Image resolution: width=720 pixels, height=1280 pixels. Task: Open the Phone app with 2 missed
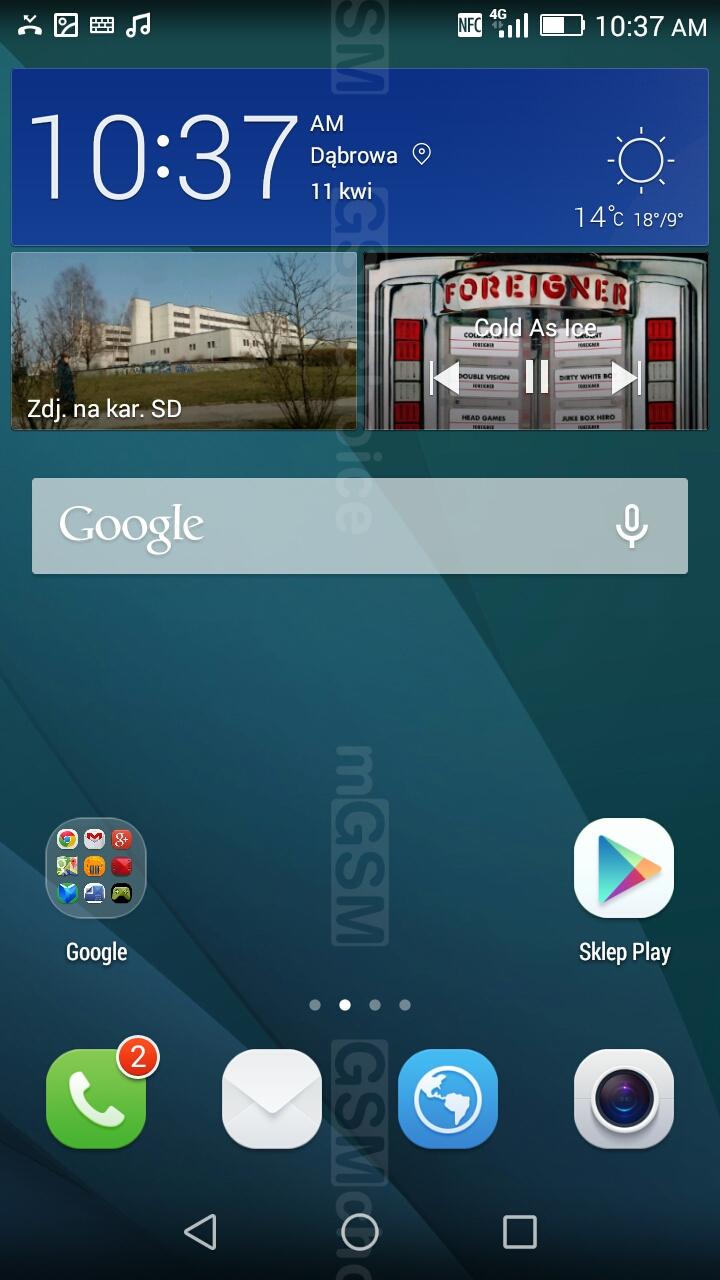(96, 1098)
